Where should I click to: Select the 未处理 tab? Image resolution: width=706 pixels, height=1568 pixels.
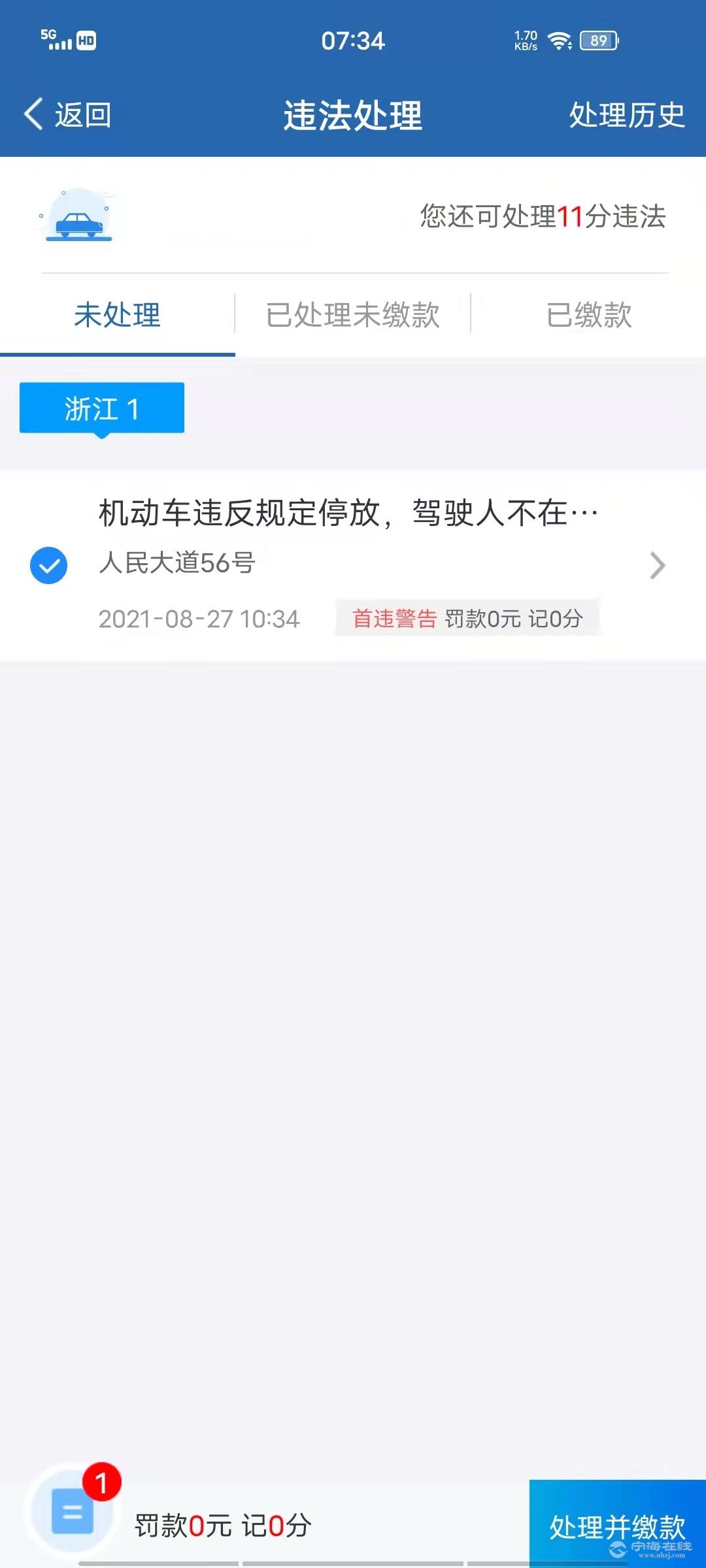[118, 315]
